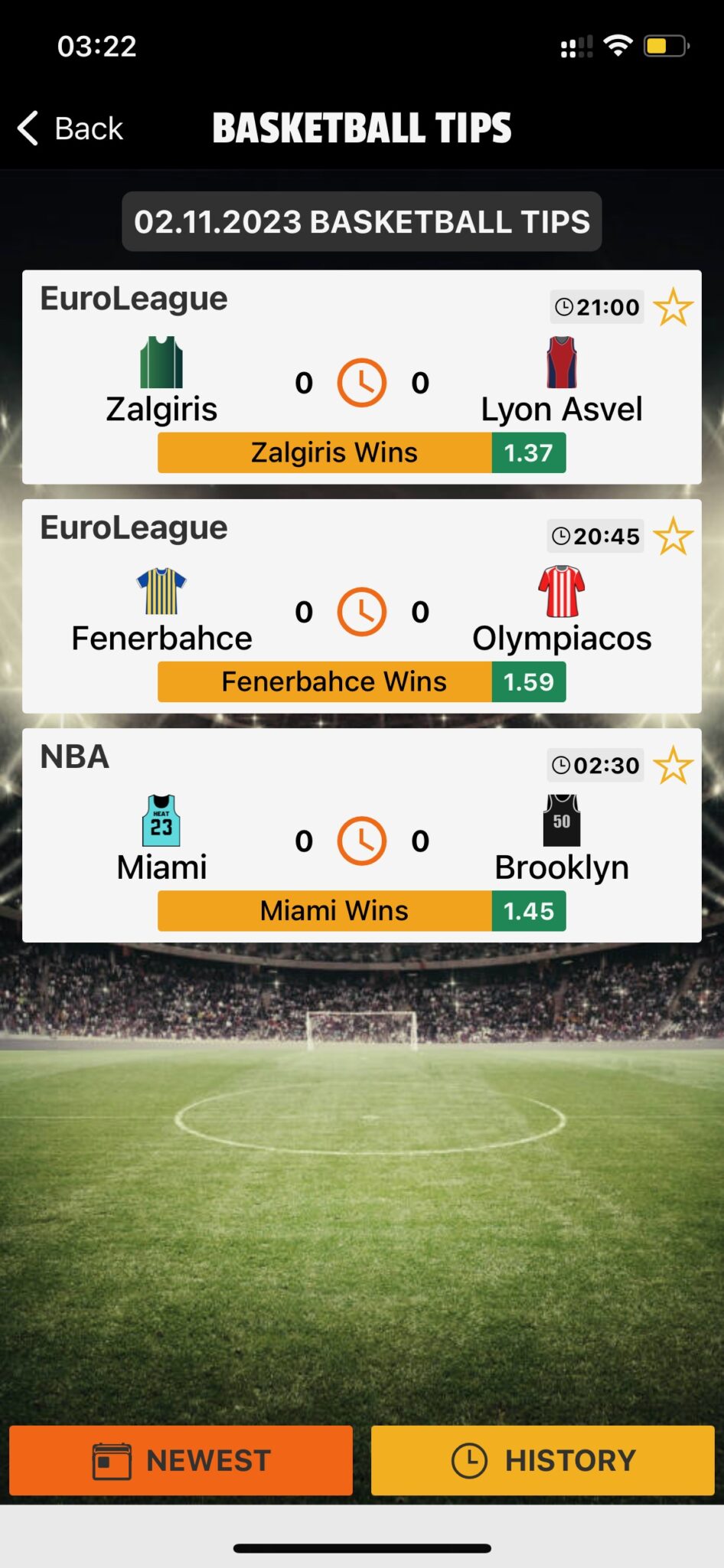Tap the Olympiacos striped jersey icon
The image size is (724, 1568).
pos(562,589)
